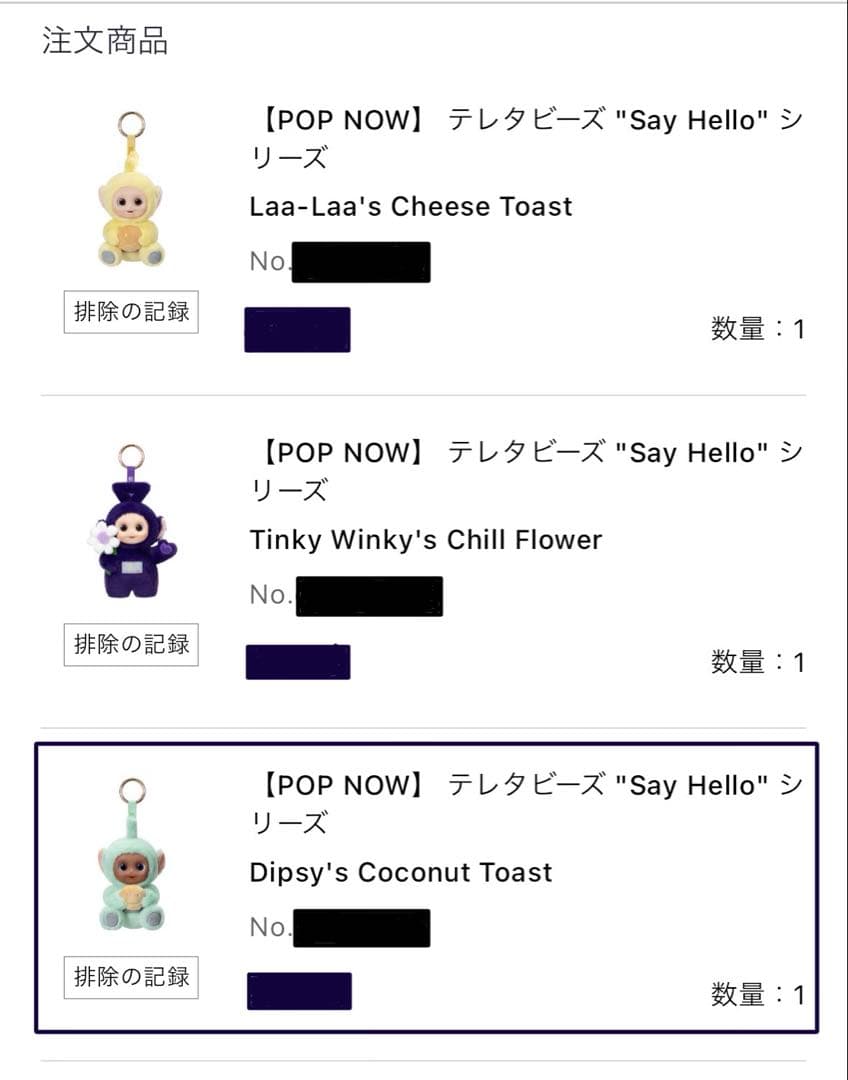Open the Dipsy's Coconut Toast product image
848x1080 pixels.
click(x=132, y=854)
